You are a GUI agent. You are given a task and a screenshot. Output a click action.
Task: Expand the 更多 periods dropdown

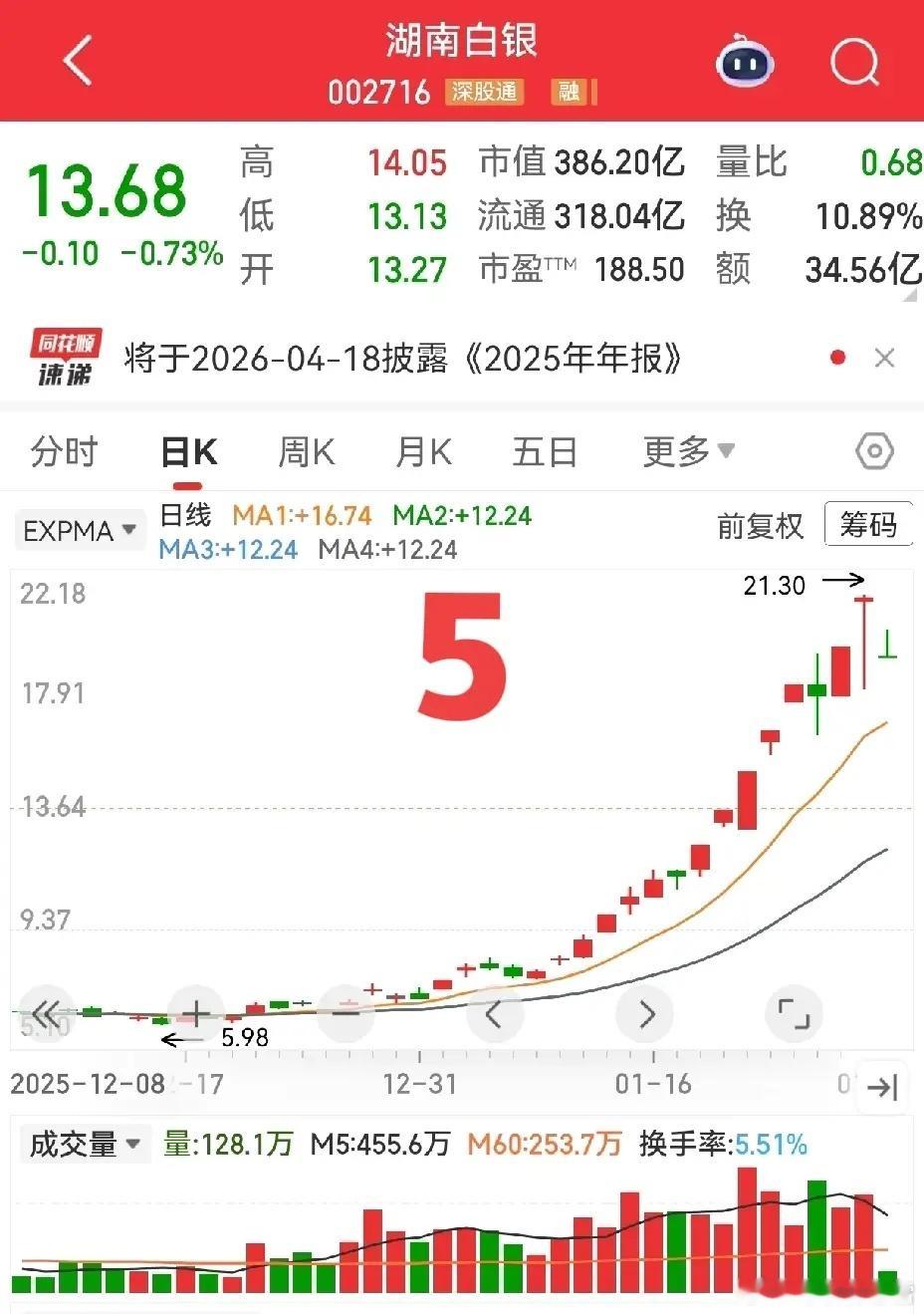[x=688, y=452]
